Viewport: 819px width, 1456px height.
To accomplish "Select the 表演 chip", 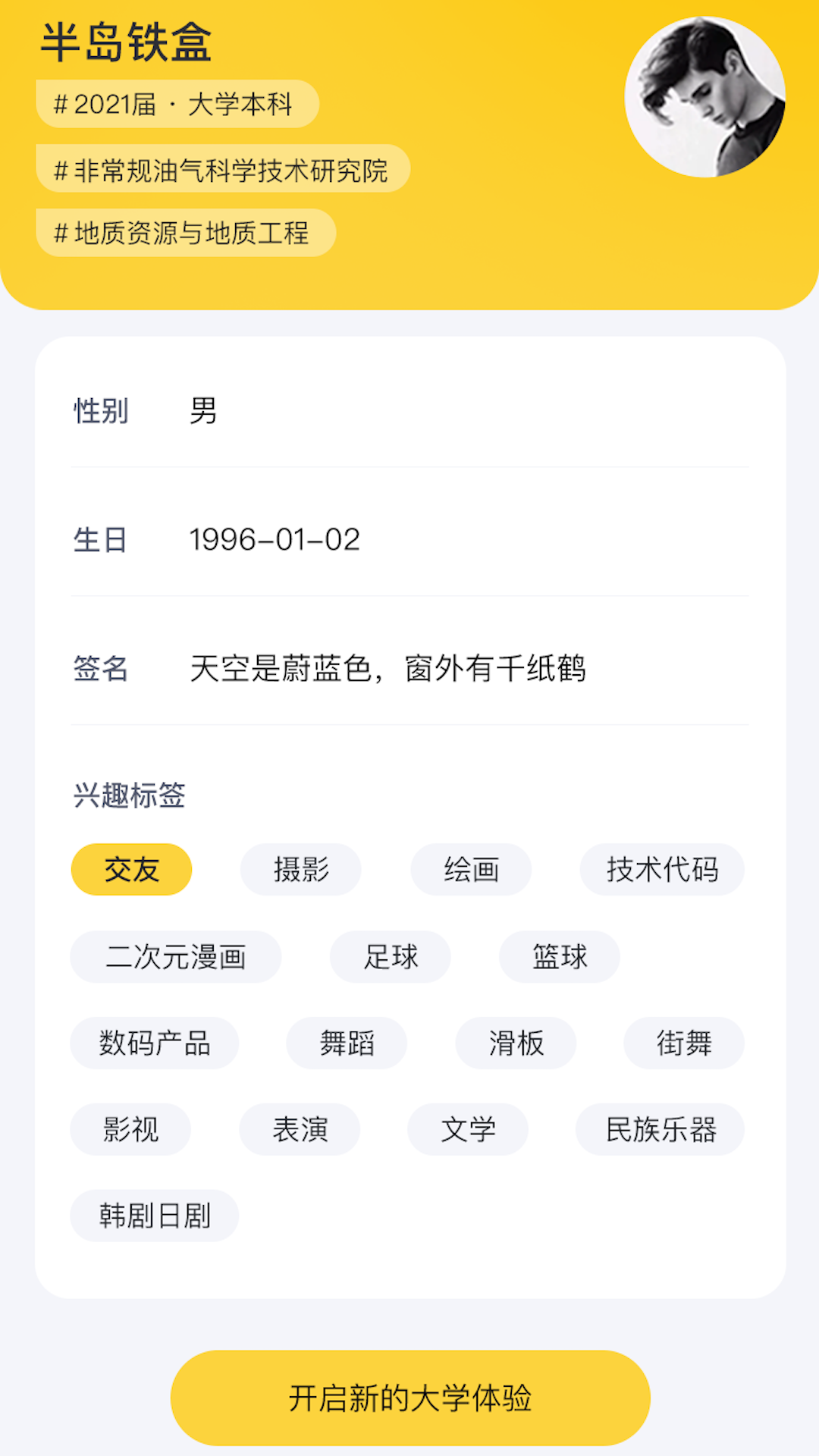I will 300,1129.
